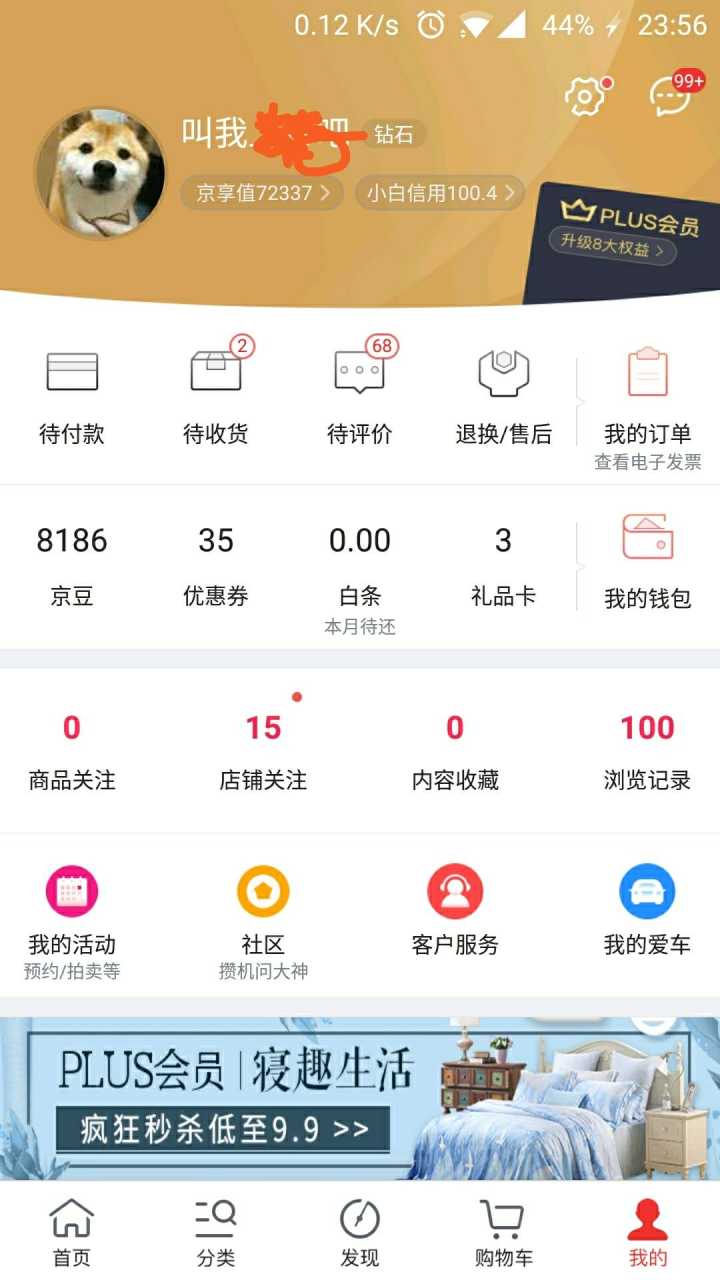The height and width of the screenshot is (1280, 720).
Task: Open the PLUS会员 寝趣生活 banner
Action: 360,1098
